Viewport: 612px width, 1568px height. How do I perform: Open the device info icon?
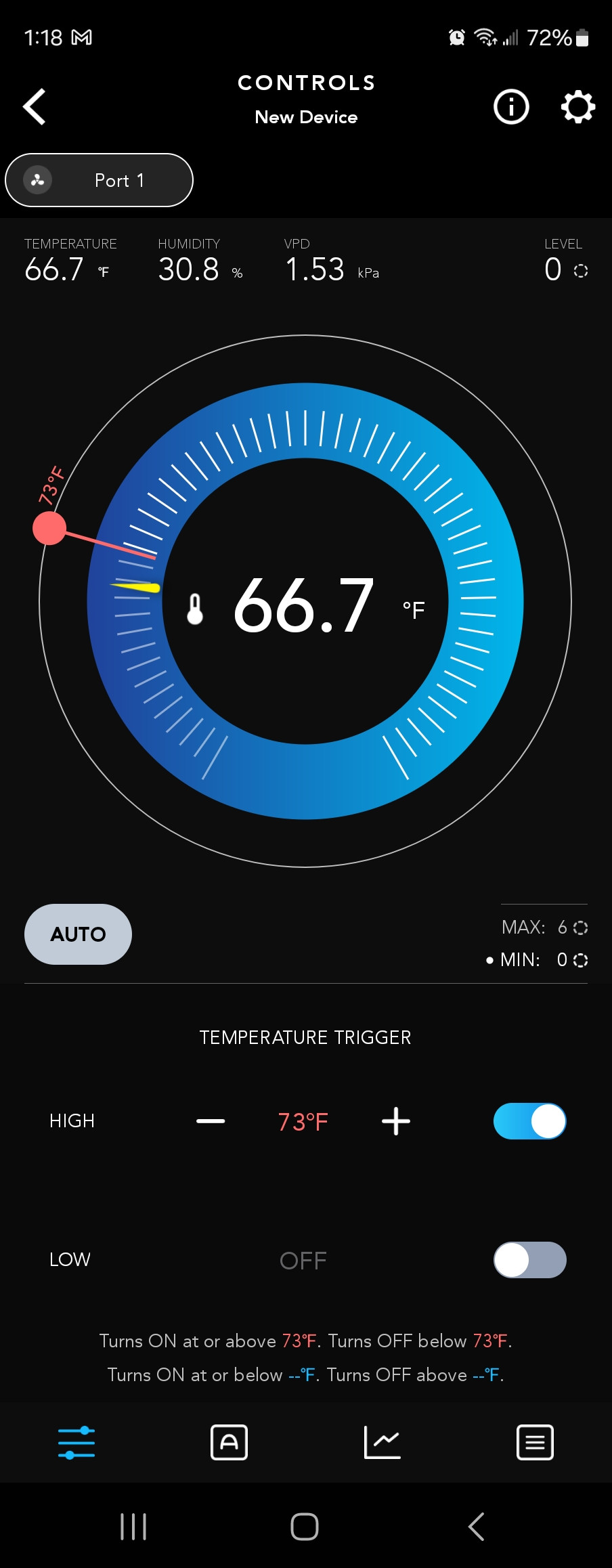pyautogui.click(x=511, y=107)
